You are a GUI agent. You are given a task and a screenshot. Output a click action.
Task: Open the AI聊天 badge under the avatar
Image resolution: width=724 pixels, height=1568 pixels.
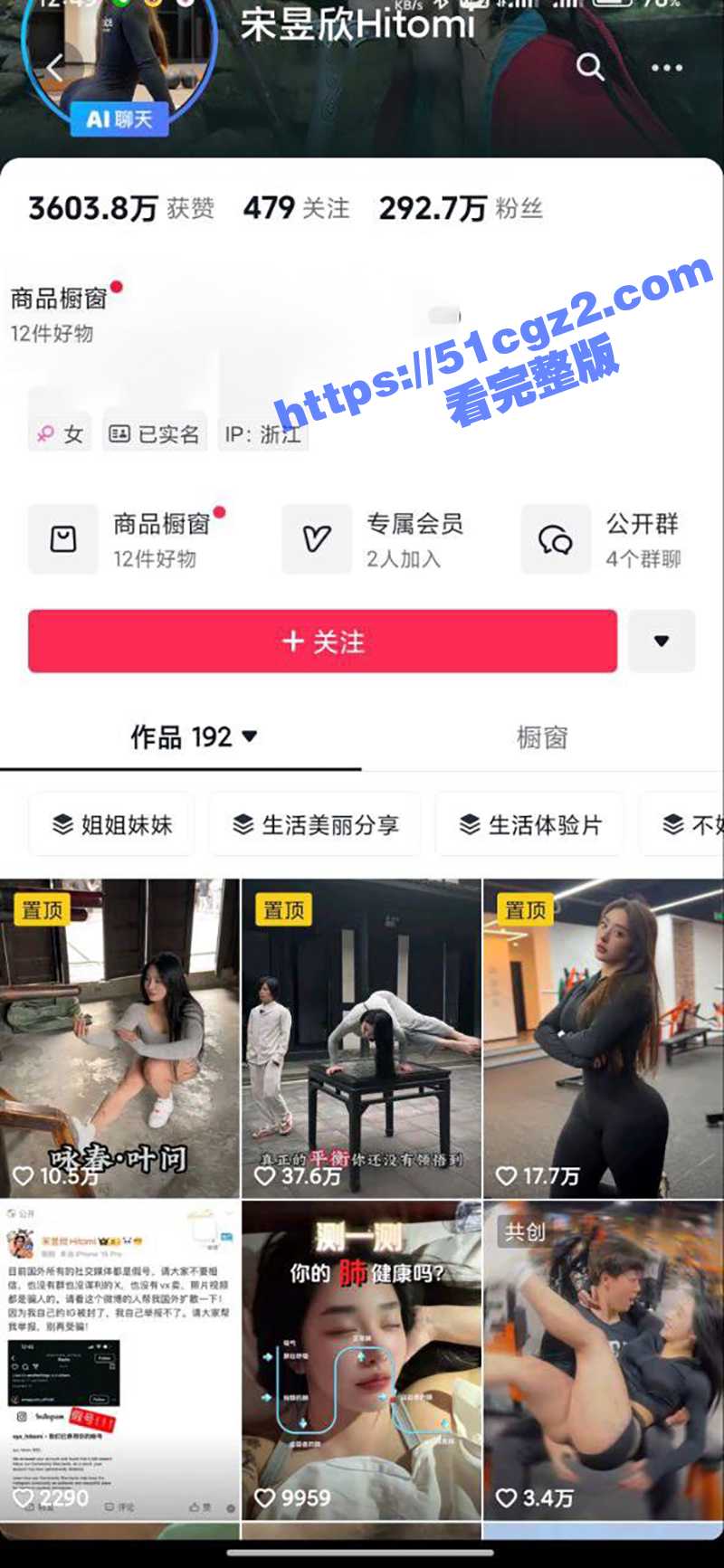pos(119,120)
